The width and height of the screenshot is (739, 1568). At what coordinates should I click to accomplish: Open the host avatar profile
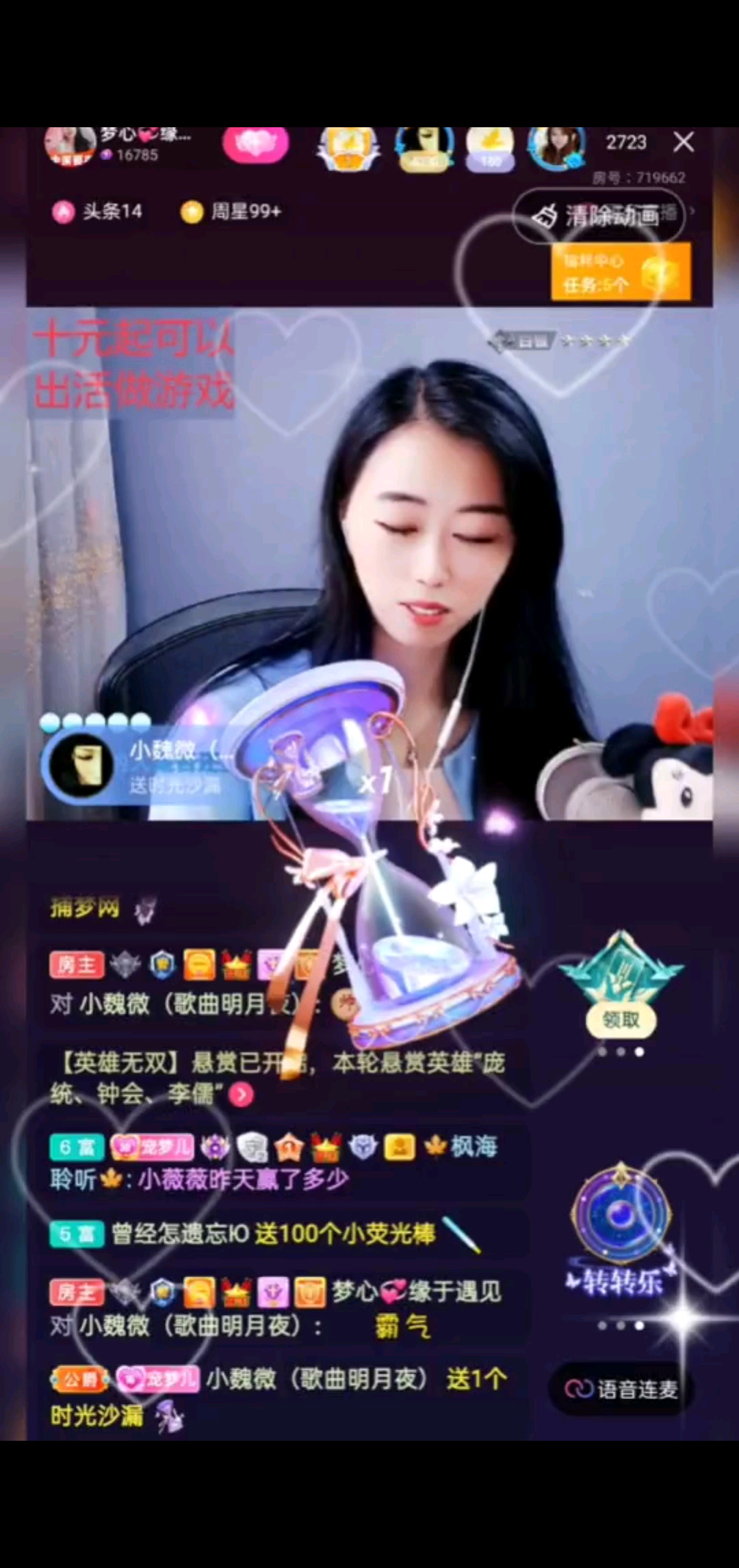tap(69, 145)
